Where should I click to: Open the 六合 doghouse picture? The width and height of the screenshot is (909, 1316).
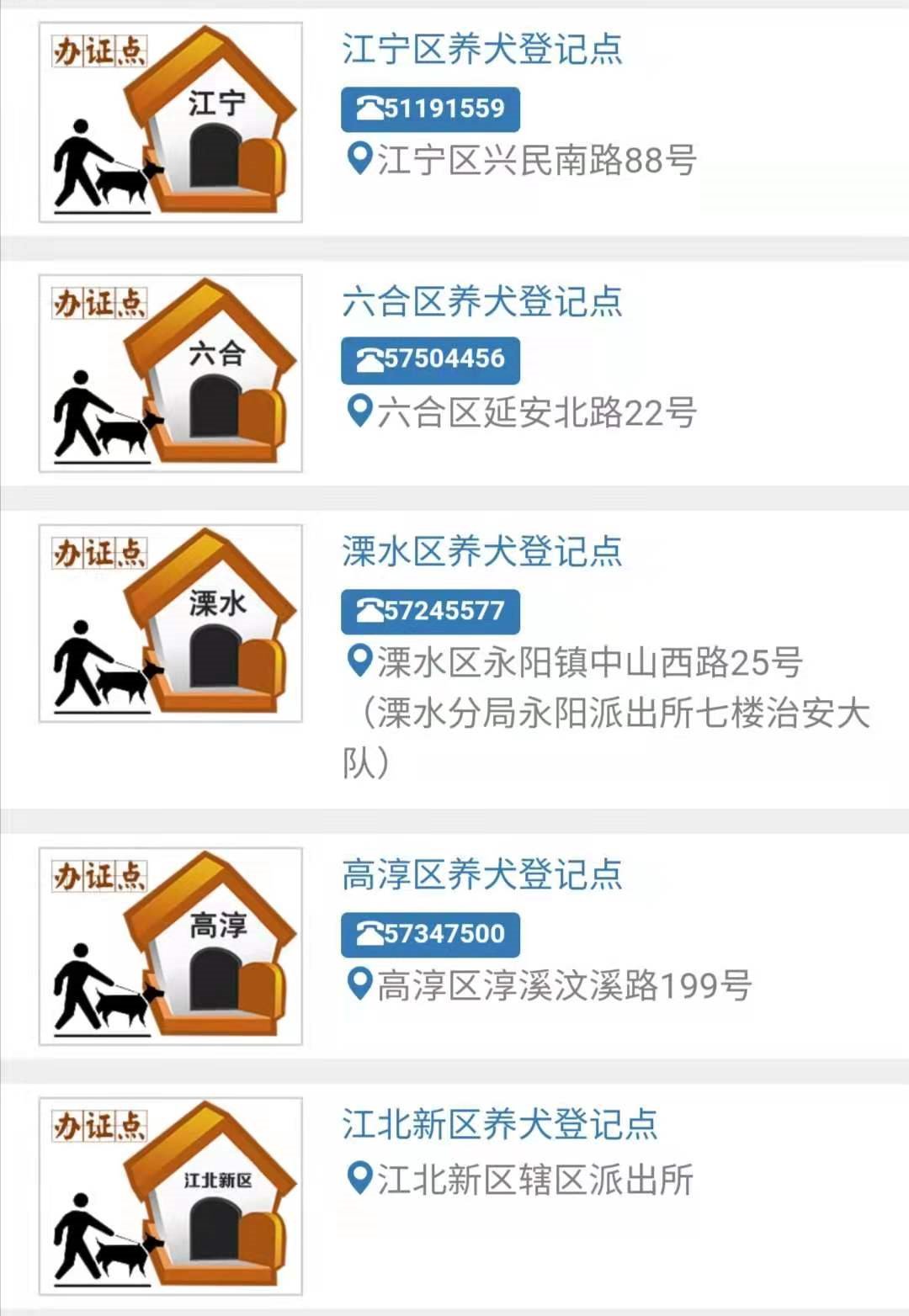click(171, 374)
